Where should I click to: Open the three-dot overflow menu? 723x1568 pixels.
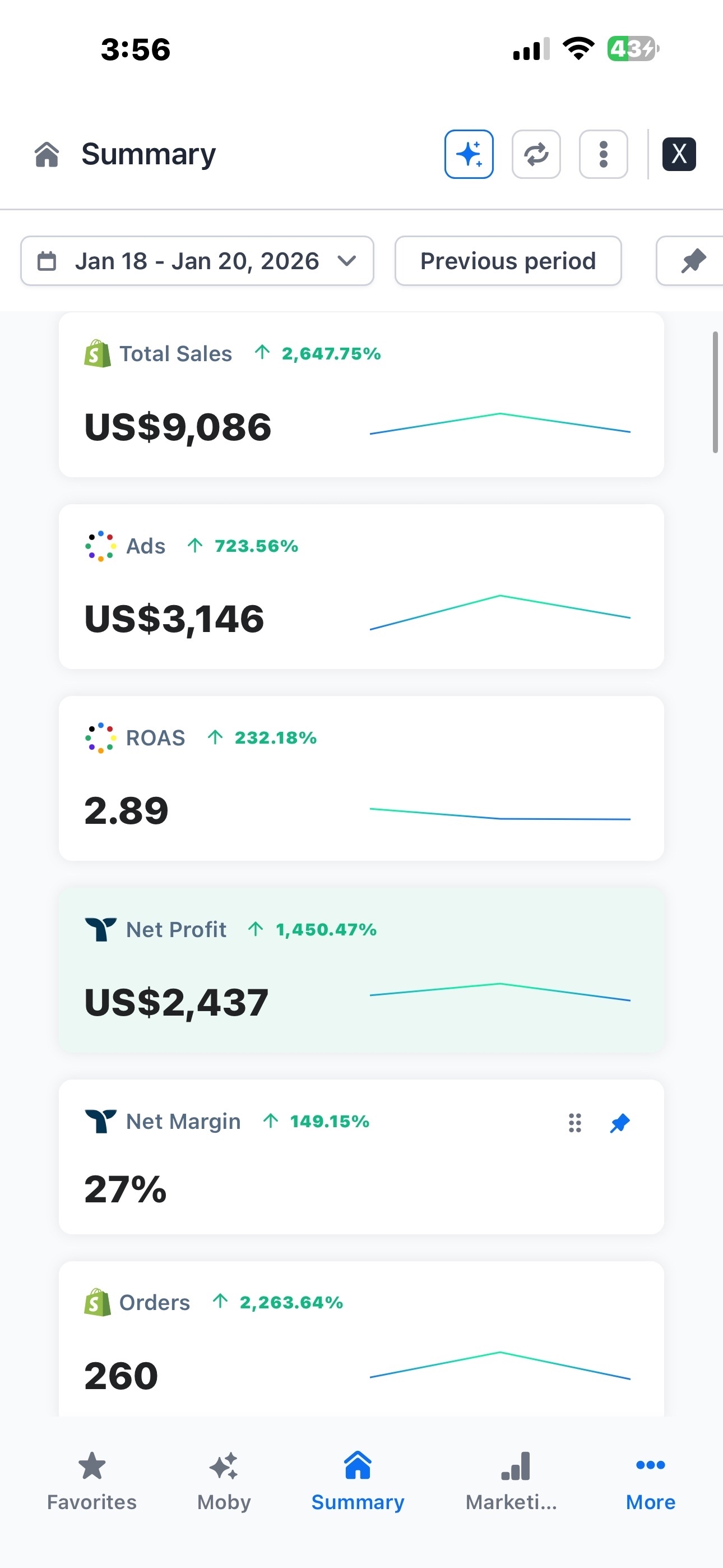603,154
